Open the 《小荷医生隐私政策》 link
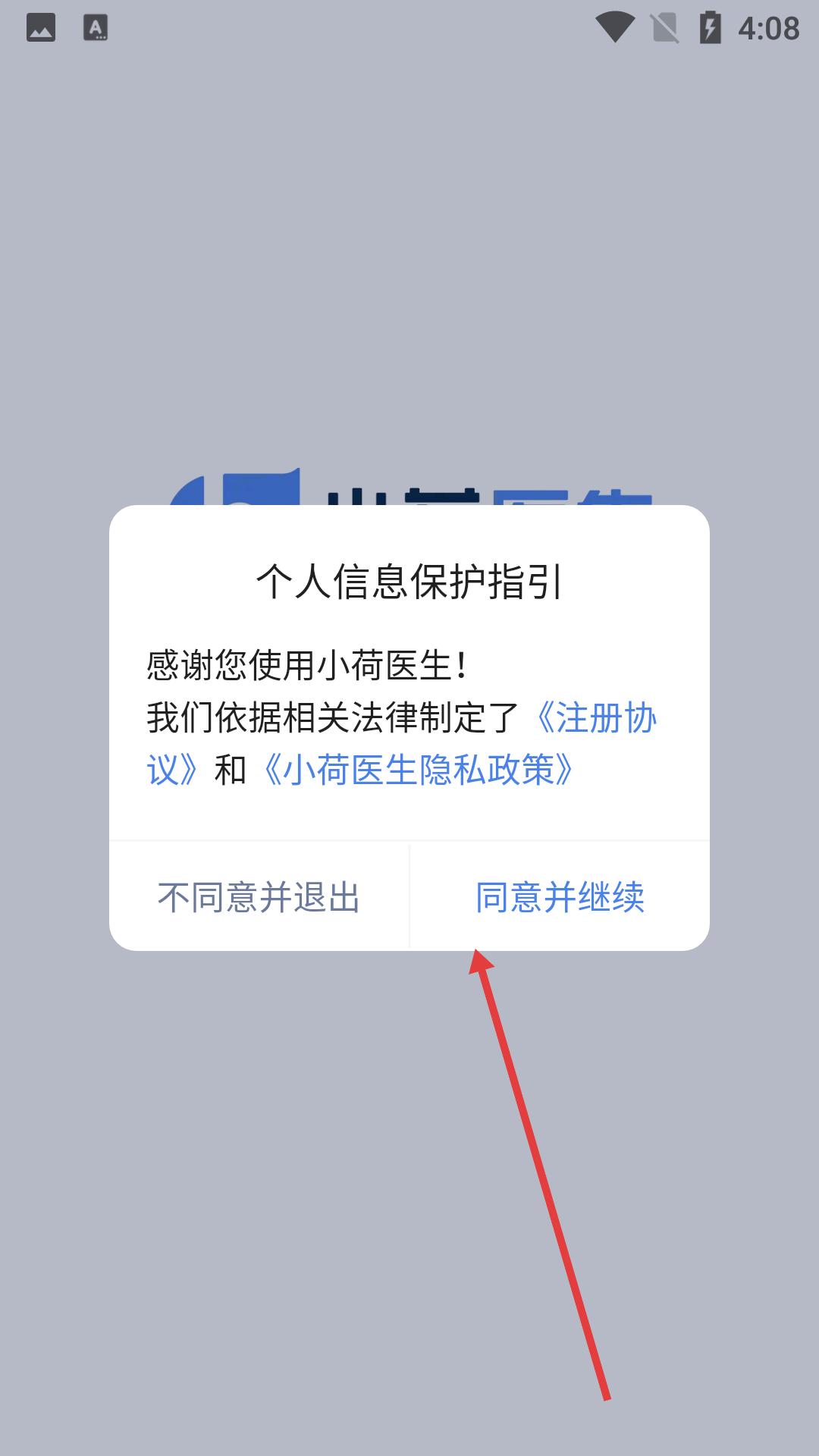 (x=417, y=770)
